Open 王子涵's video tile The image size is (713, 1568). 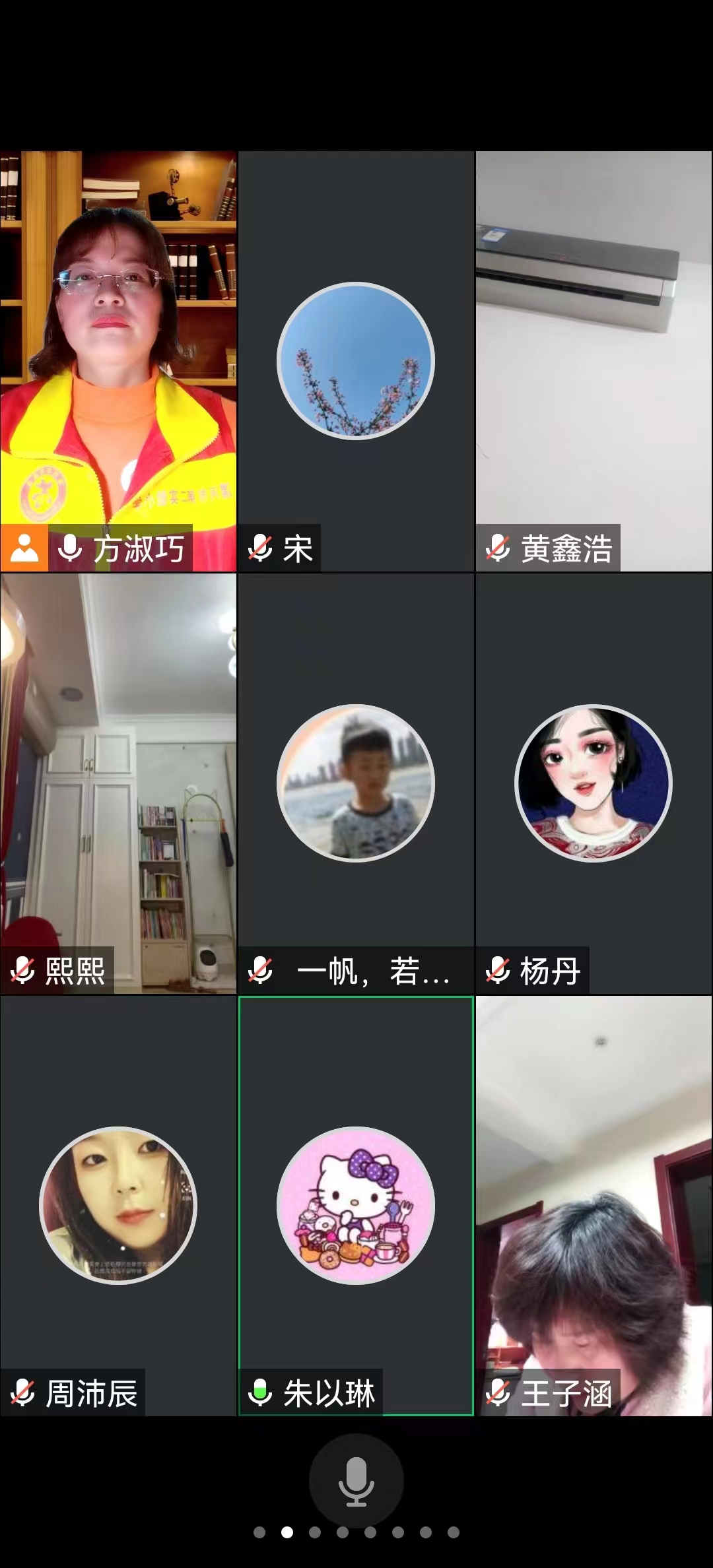594,1206
